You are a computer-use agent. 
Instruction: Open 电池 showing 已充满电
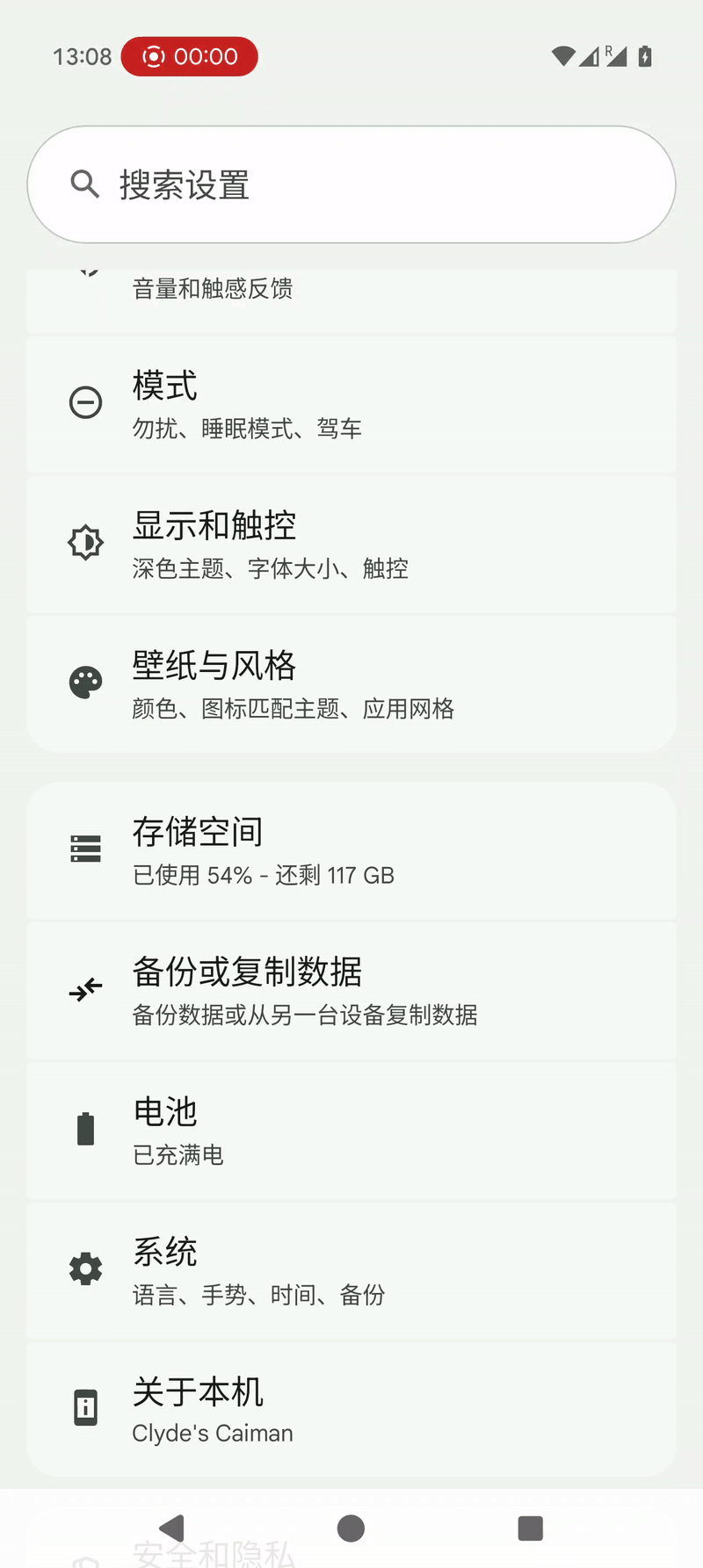click(x=351, y=1128)
